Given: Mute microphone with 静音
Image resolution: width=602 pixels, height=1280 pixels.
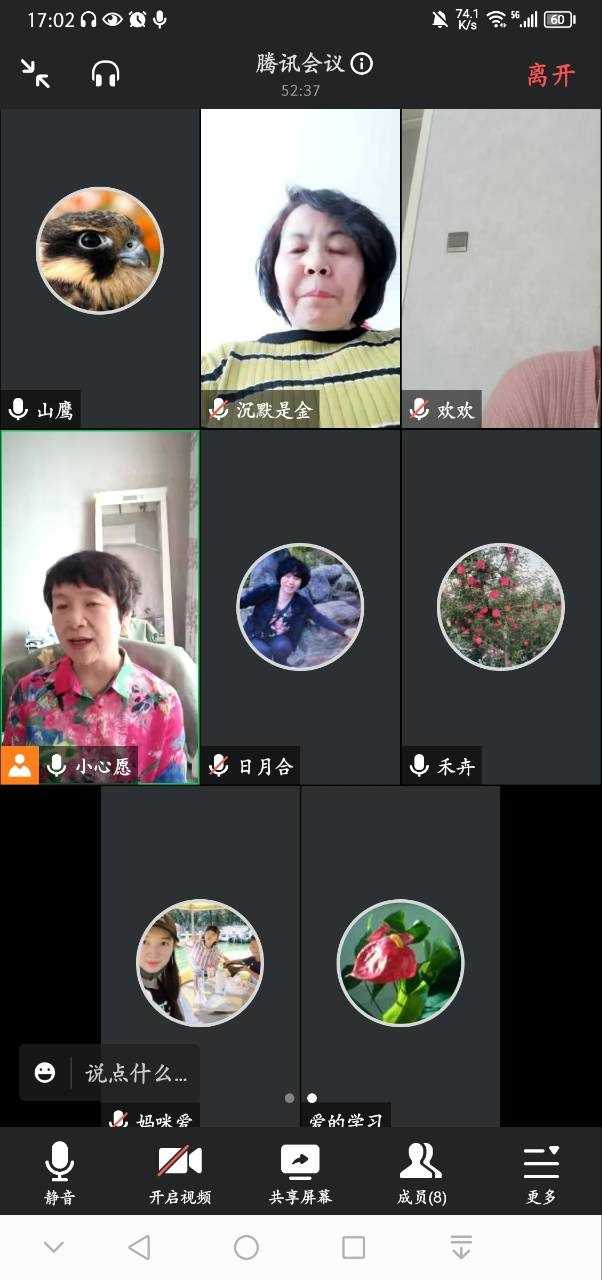Looking at the screenshot, I should coord(59,1172).
